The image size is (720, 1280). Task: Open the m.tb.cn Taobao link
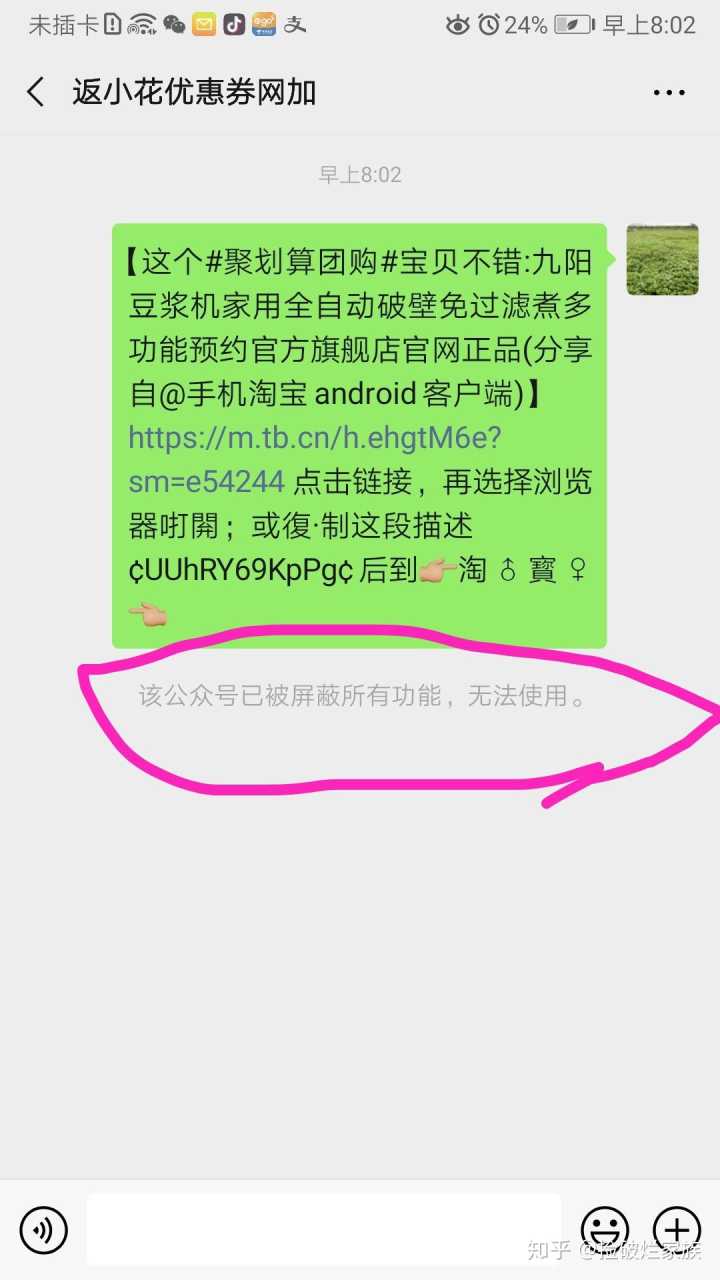pos(315,438)
